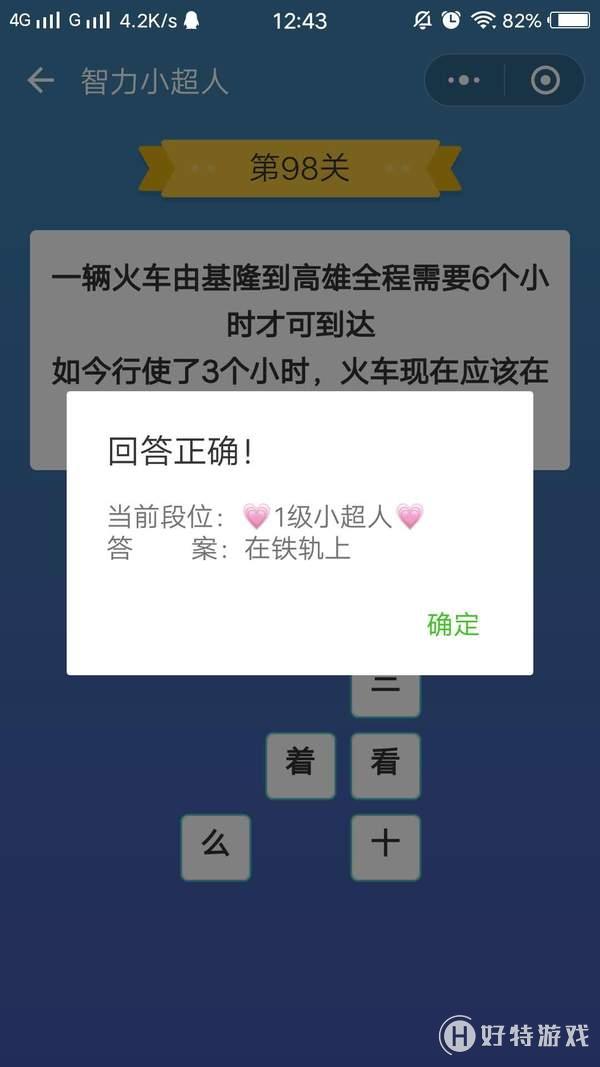The width and height of the screenshot is (600, 1067).
Task: Confirm the dialog with 确定
Action: pyautogui.click(x=453, y=625)
